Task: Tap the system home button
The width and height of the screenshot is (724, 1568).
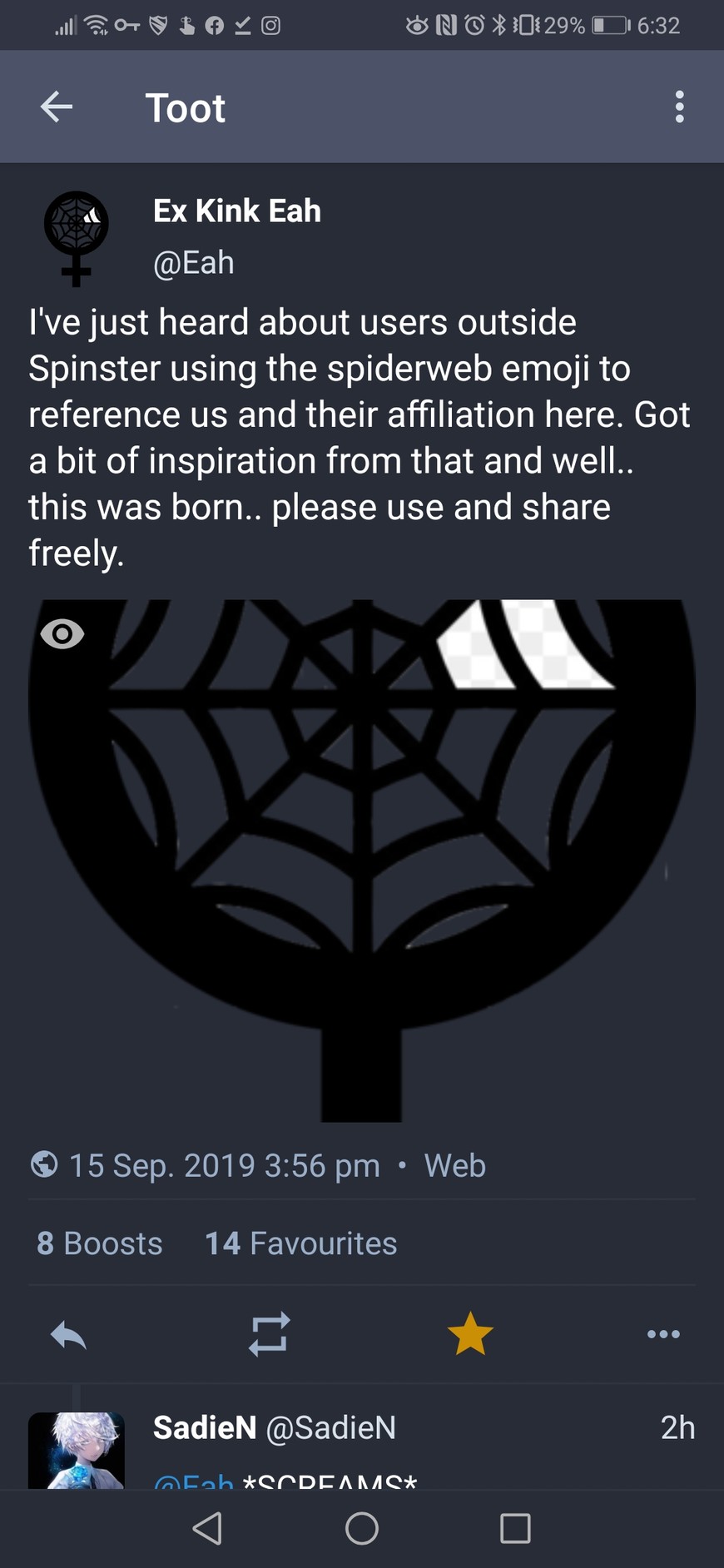Action: pyautogui.click(x=362, y=1528)
